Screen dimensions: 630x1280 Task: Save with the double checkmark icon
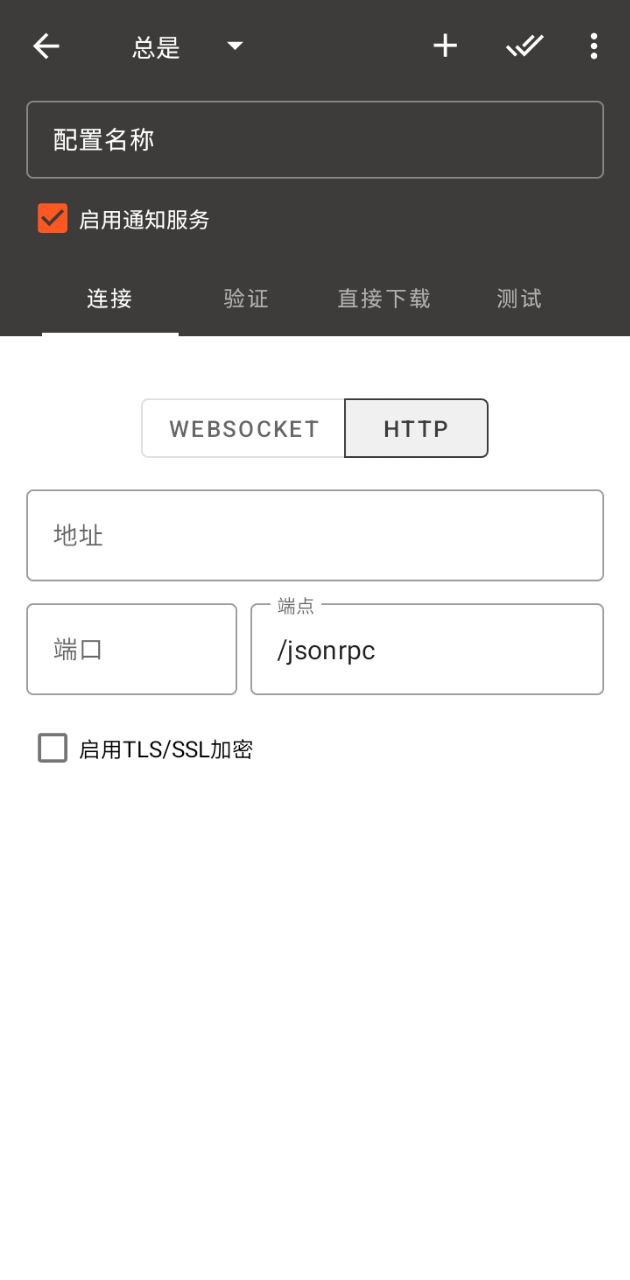click(524, 46)
